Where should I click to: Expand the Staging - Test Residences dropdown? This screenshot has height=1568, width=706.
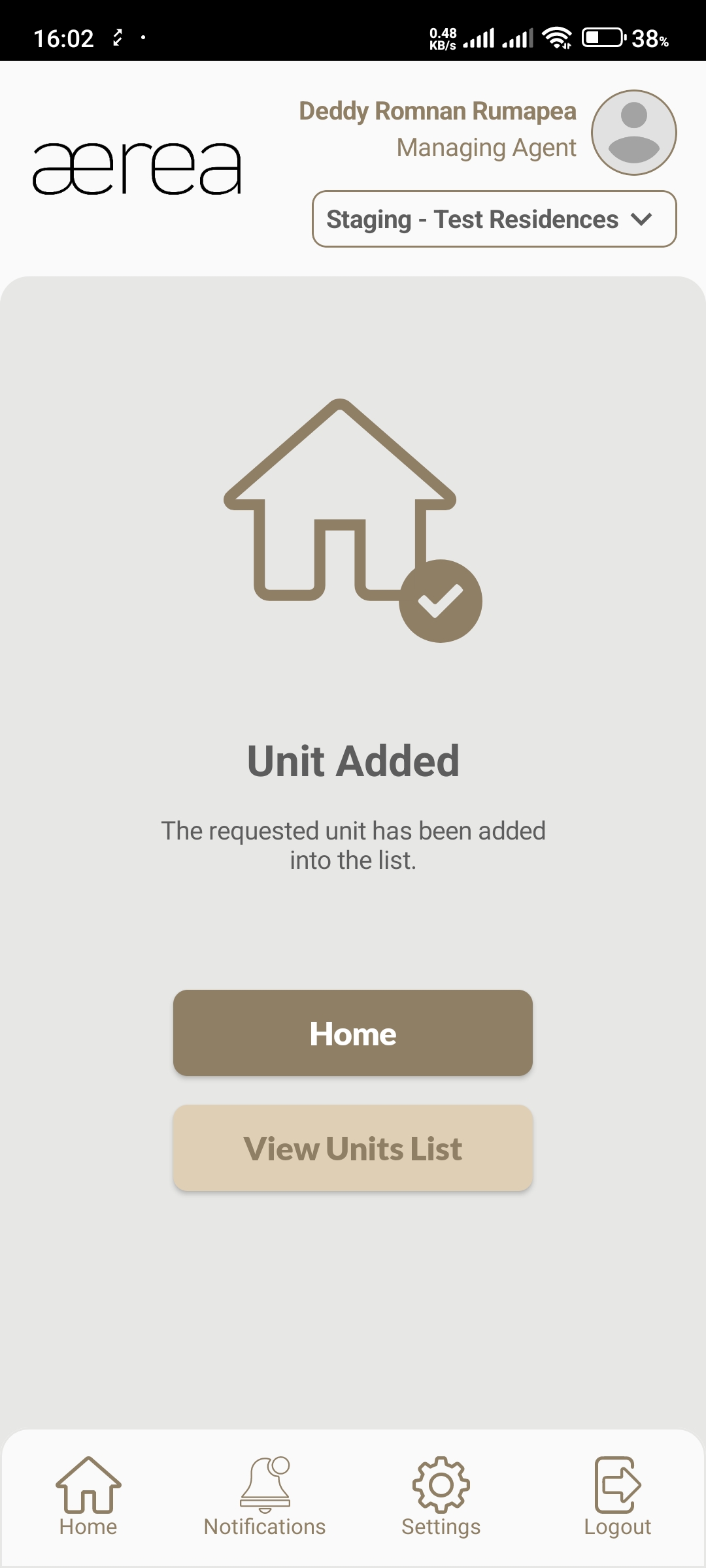(494, 219)
